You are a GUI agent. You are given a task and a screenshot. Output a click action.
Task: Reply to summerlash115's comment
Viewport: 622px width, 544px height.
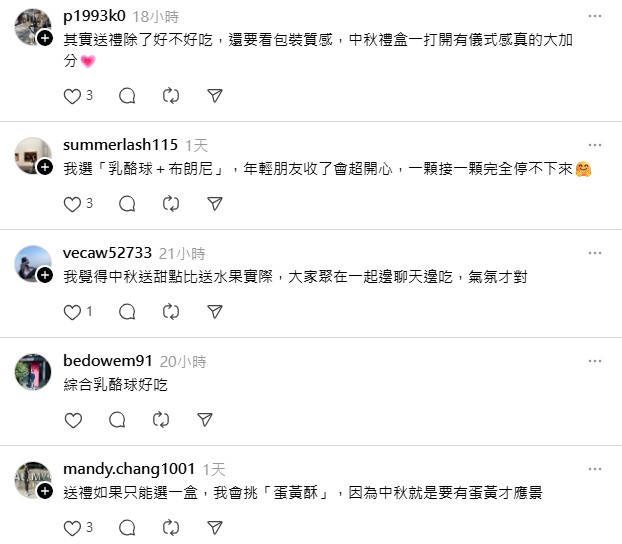(x=127, y=204)
